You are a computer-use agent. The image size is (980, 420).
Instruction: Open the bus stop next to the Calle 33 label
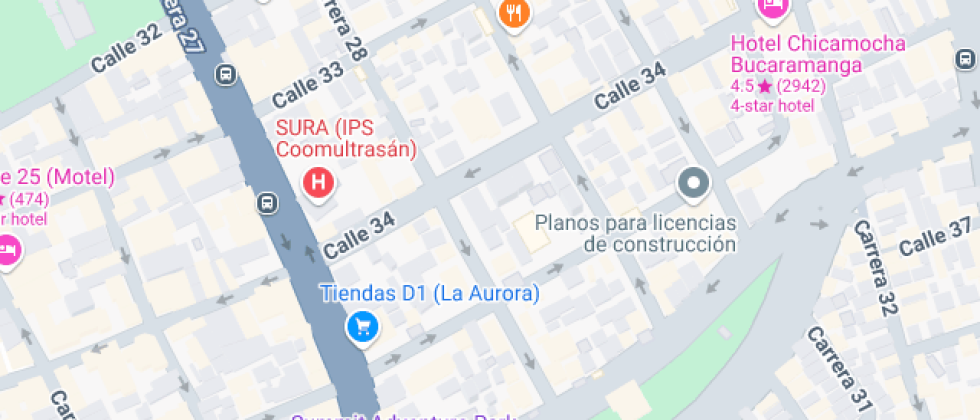point(226,75)
